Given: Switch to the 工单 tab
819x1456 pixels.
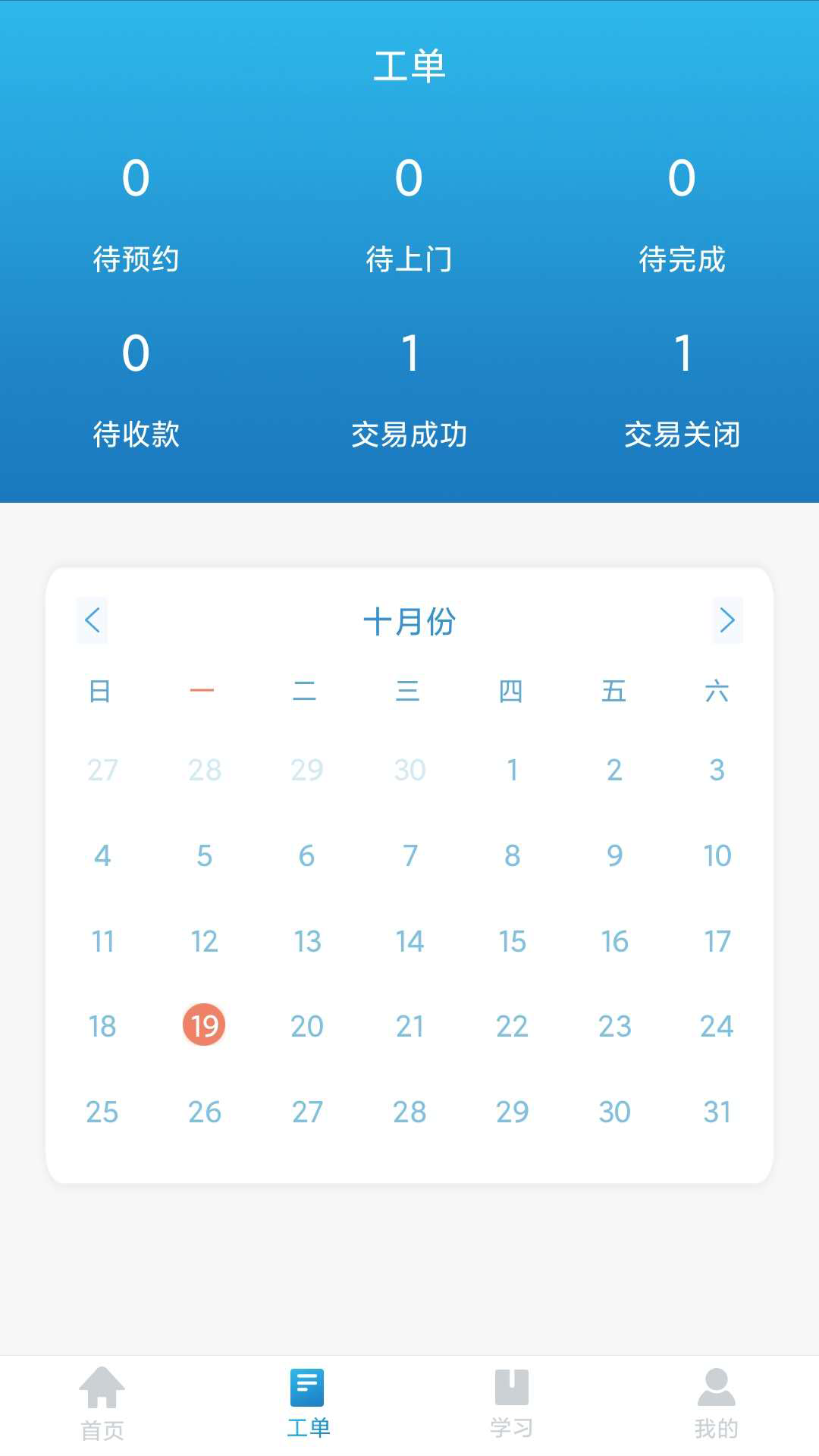Looking at the screenshot, I should tap(307, 1404).
